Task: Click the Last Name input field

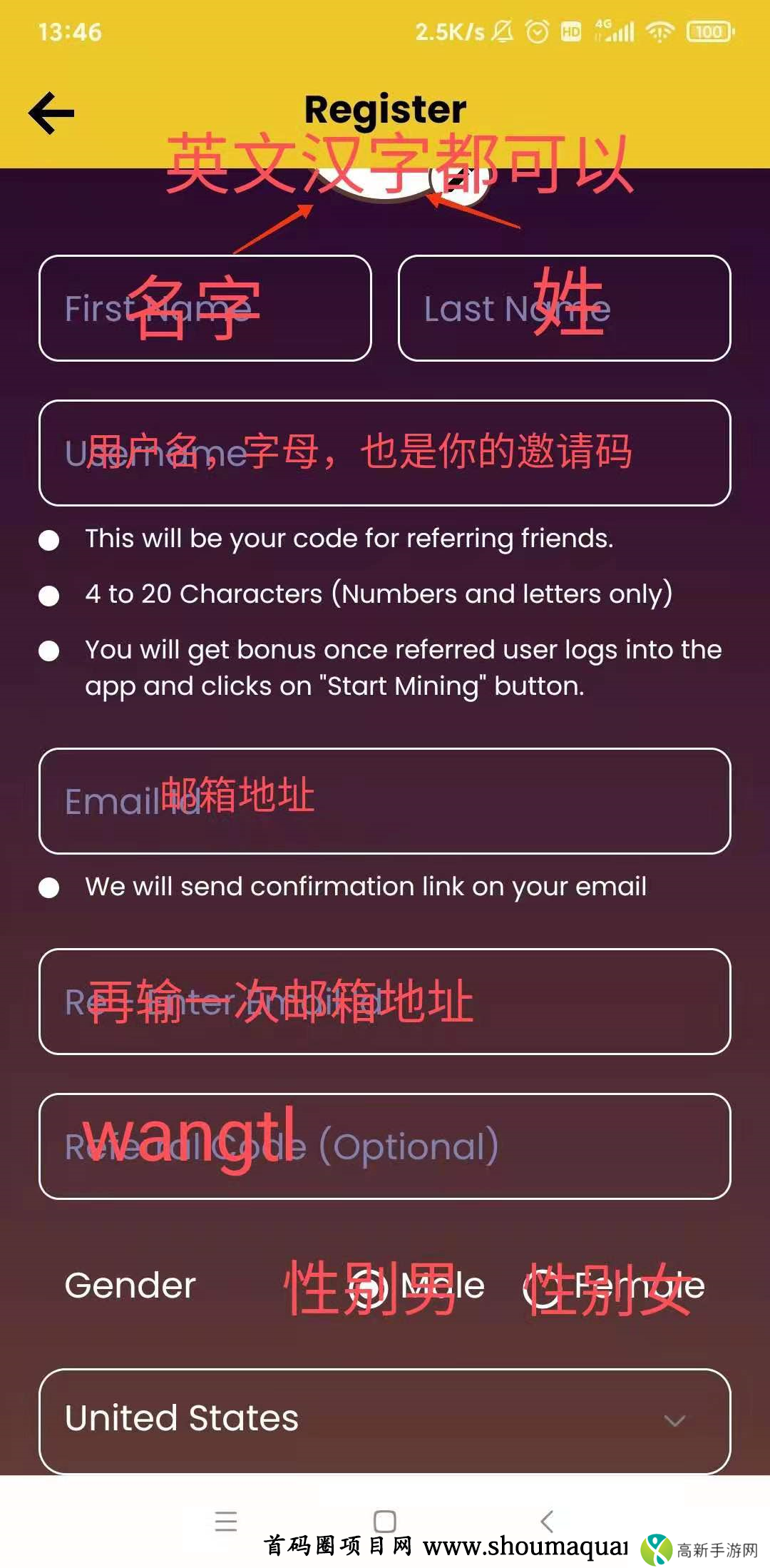Action: (x=563, y=308)
